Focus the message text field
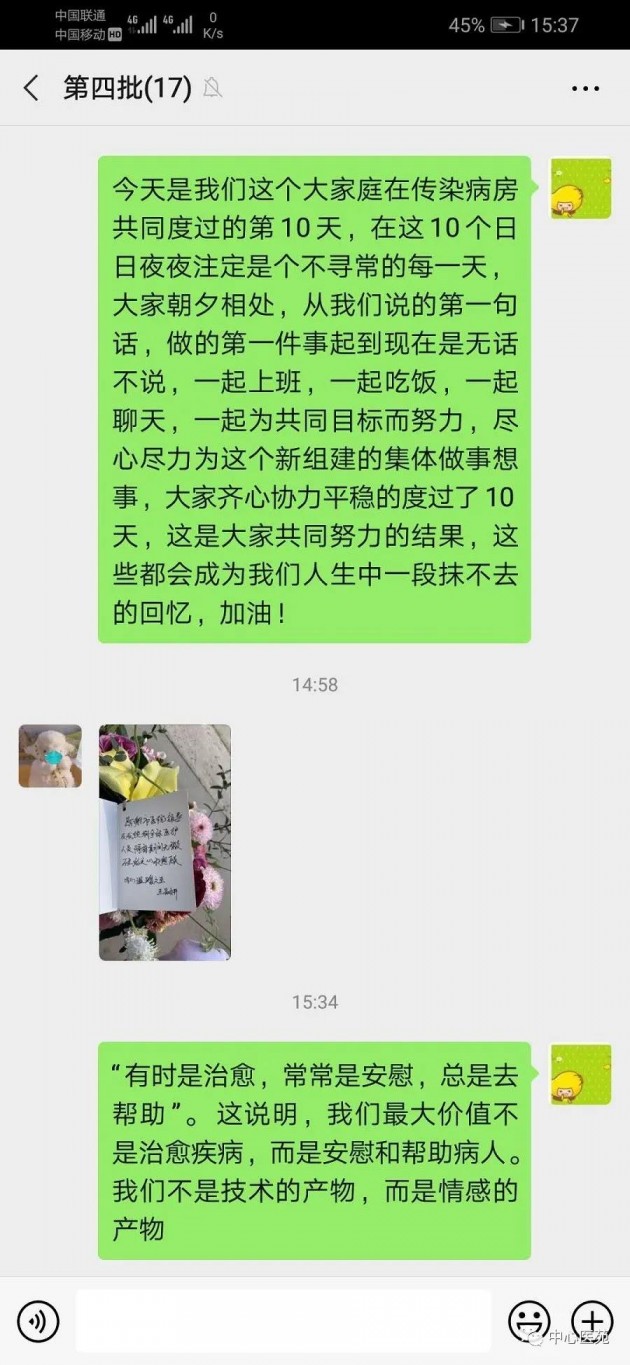The width and height of the screenshot is (630, 1365). tap(283, 1321)
